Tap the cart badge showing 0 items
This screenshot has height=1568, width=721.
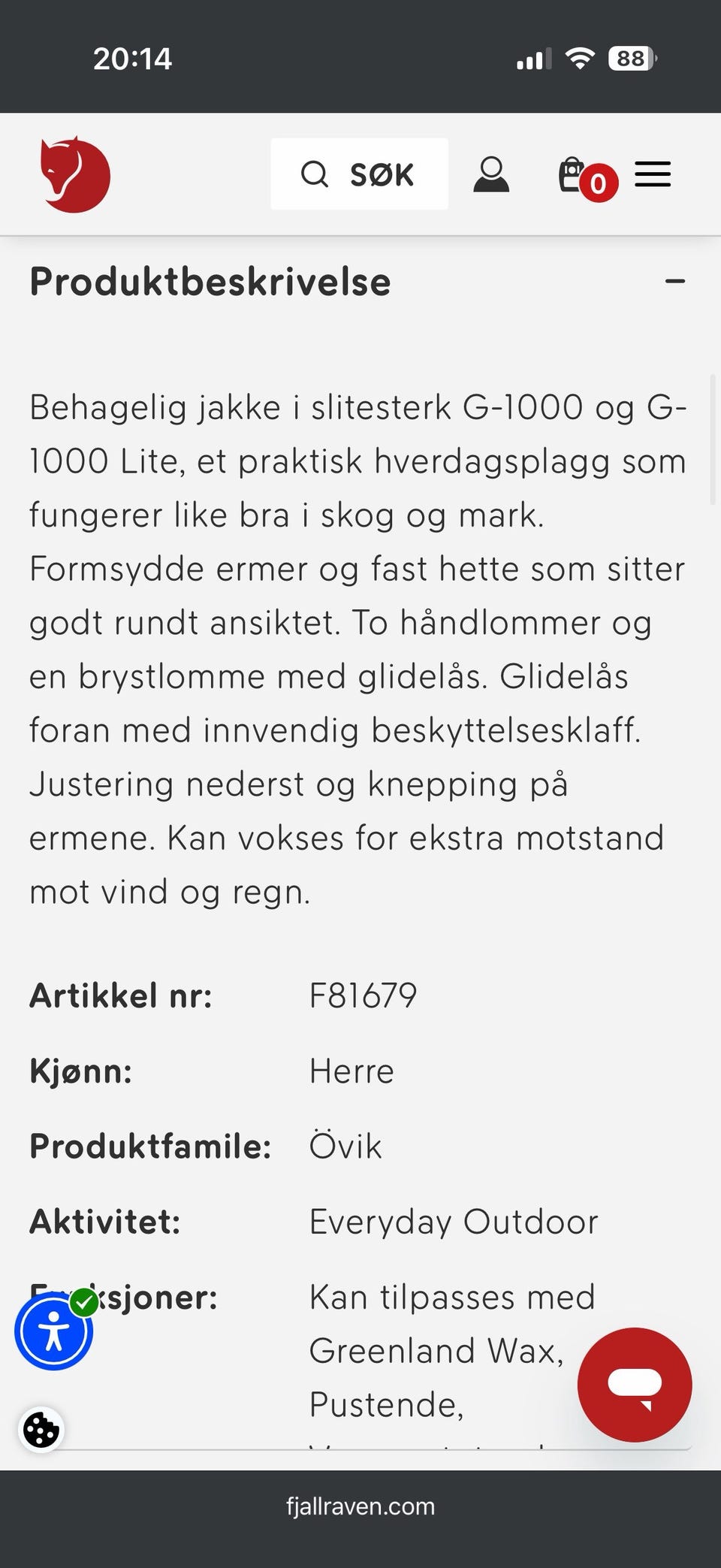point(599,183)
